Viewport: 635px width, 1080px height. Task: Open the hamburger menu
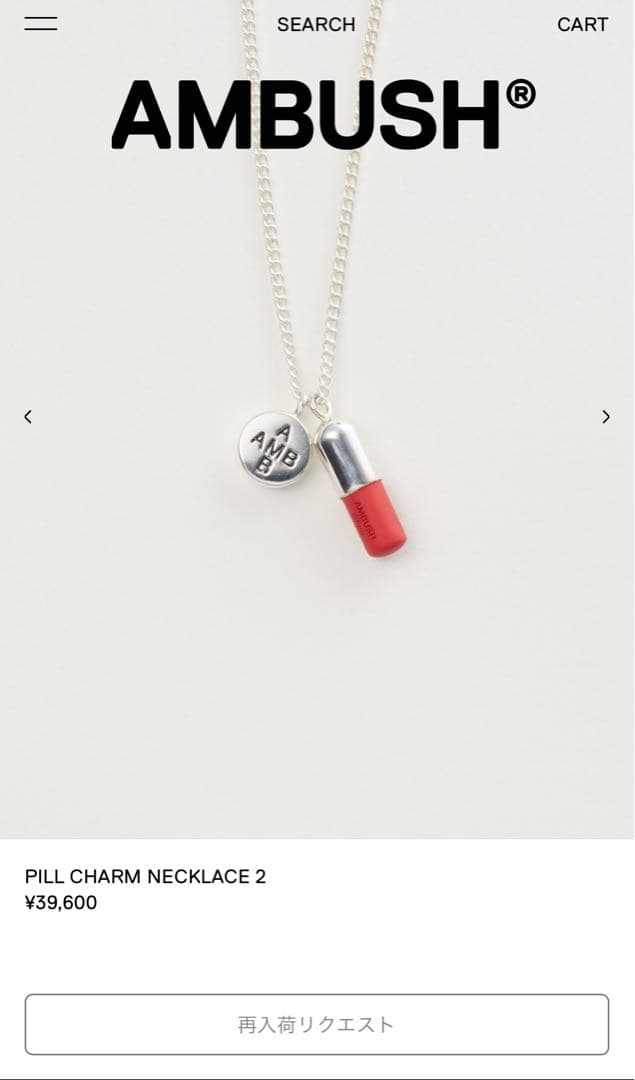[41, 24]
